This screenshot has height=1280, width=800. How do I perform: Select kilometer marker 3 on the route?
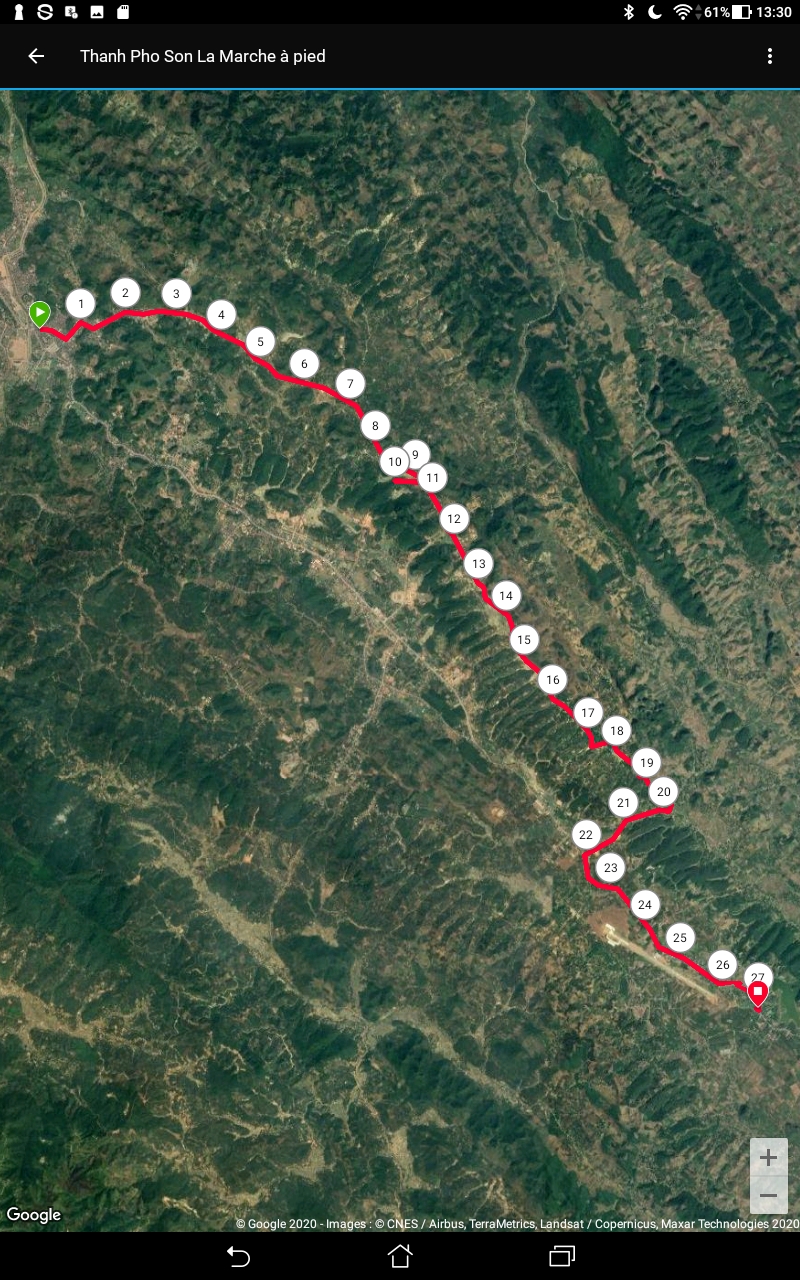click(x=176, y=293)
